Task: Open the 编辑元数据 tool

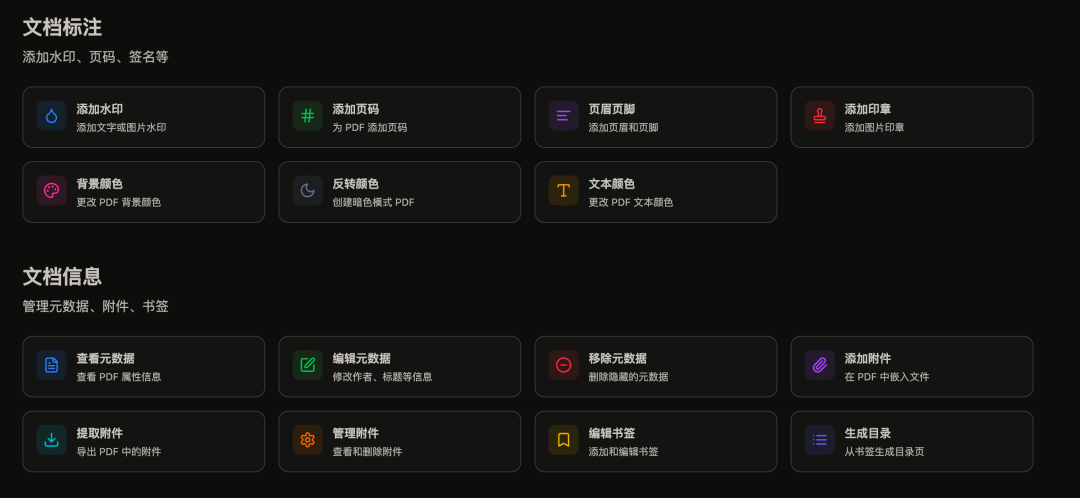Action: (399, 366)
